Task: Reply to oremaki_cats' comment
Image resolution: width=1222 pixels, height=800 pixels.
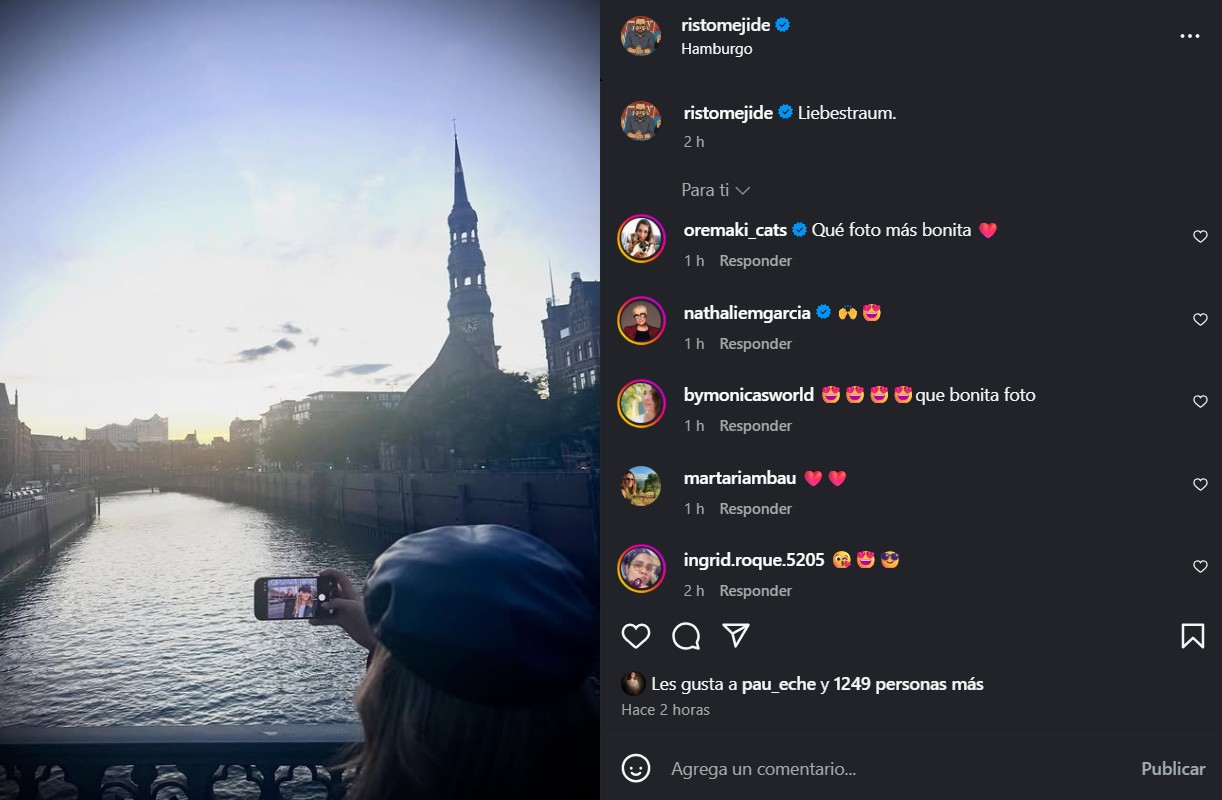Action: click(x=755, y=261)
